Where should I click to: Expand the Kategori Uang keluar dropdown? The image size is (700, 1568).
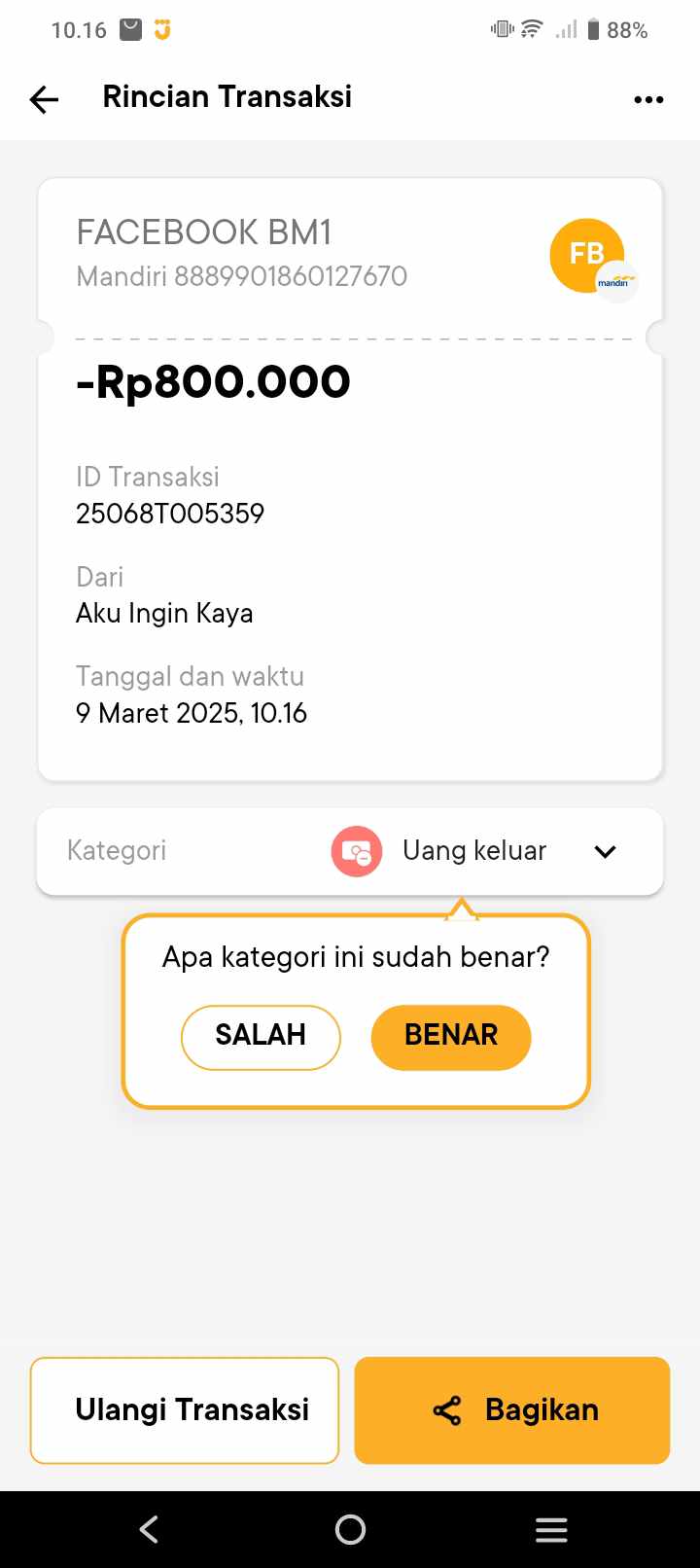tap(605, 852)
